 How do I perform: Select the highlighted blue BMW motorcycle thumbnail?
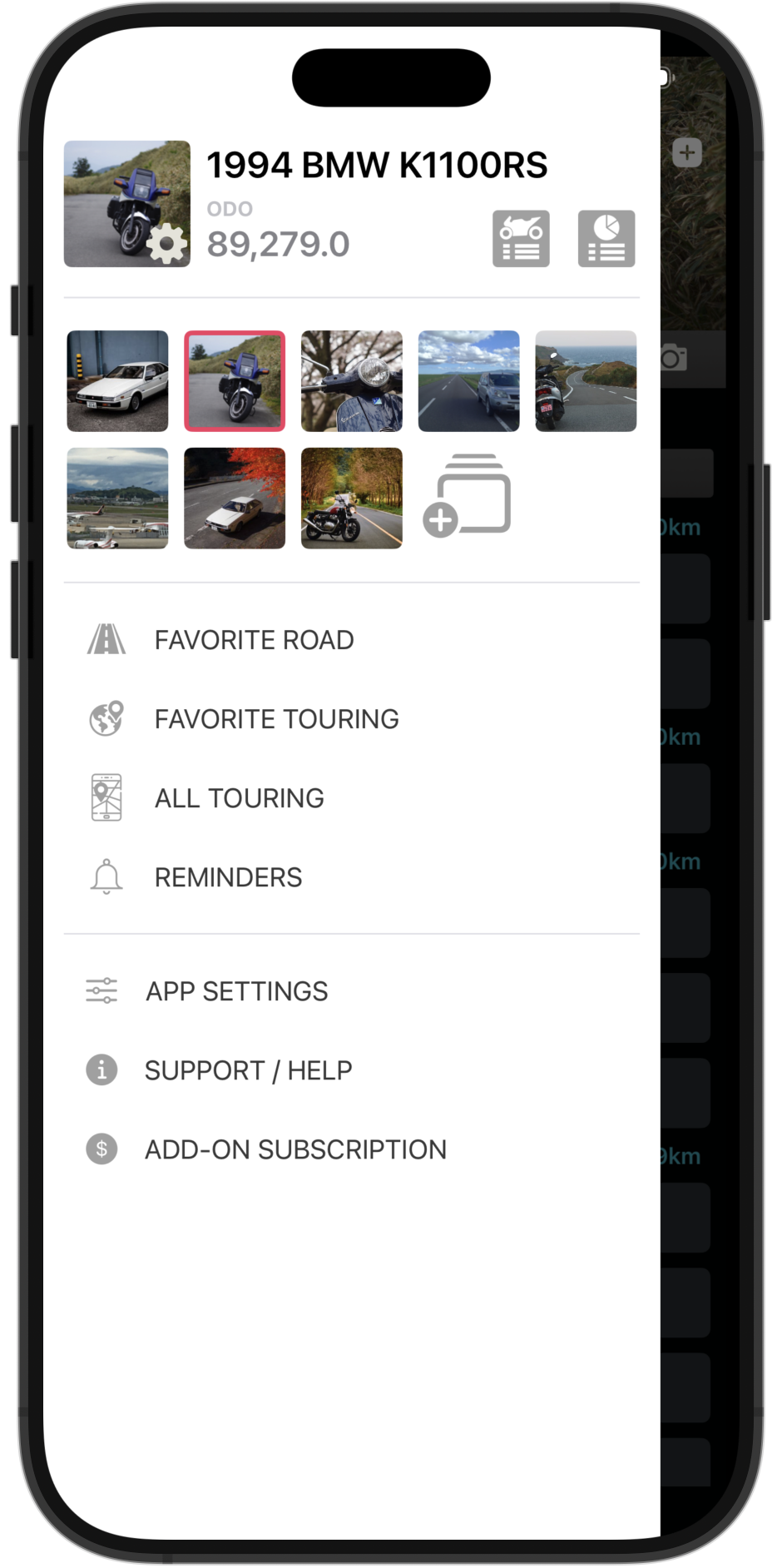tap(235, 381)
